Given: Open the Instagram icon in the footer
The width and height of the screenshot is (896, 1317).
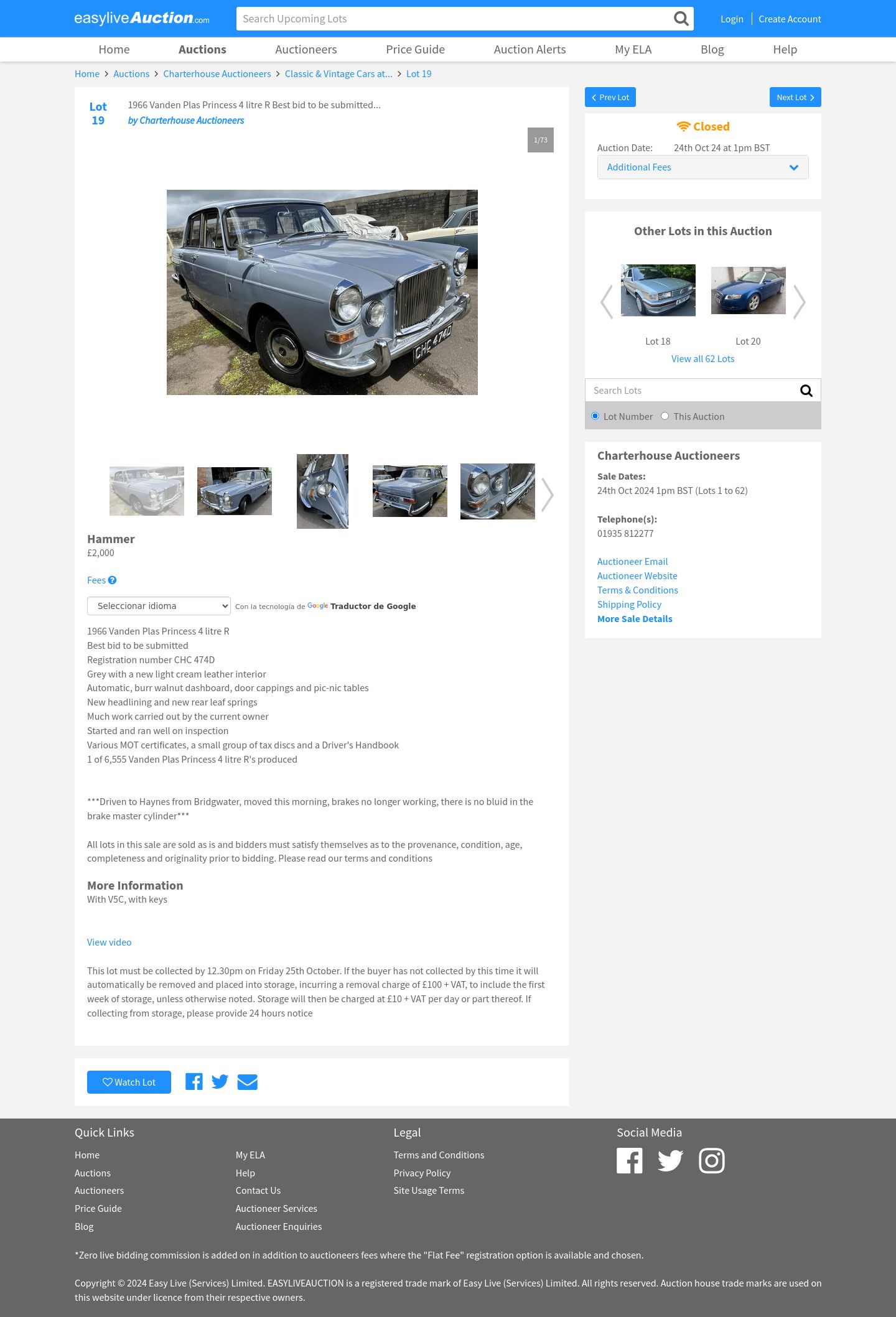Looking at the screenshot, I should point(711,1161).
